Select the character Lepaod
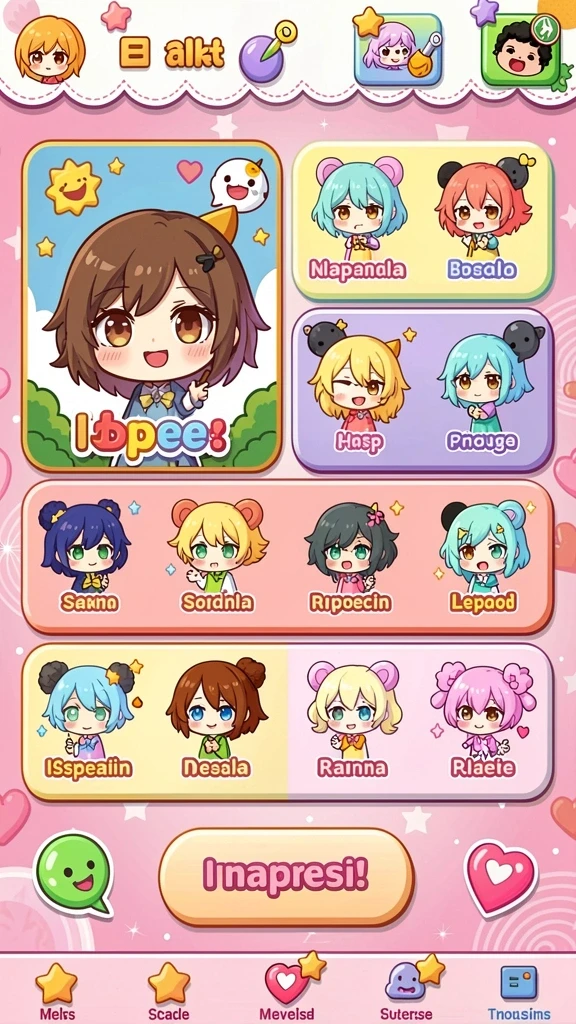576x1024 pixels. (483, 556)
